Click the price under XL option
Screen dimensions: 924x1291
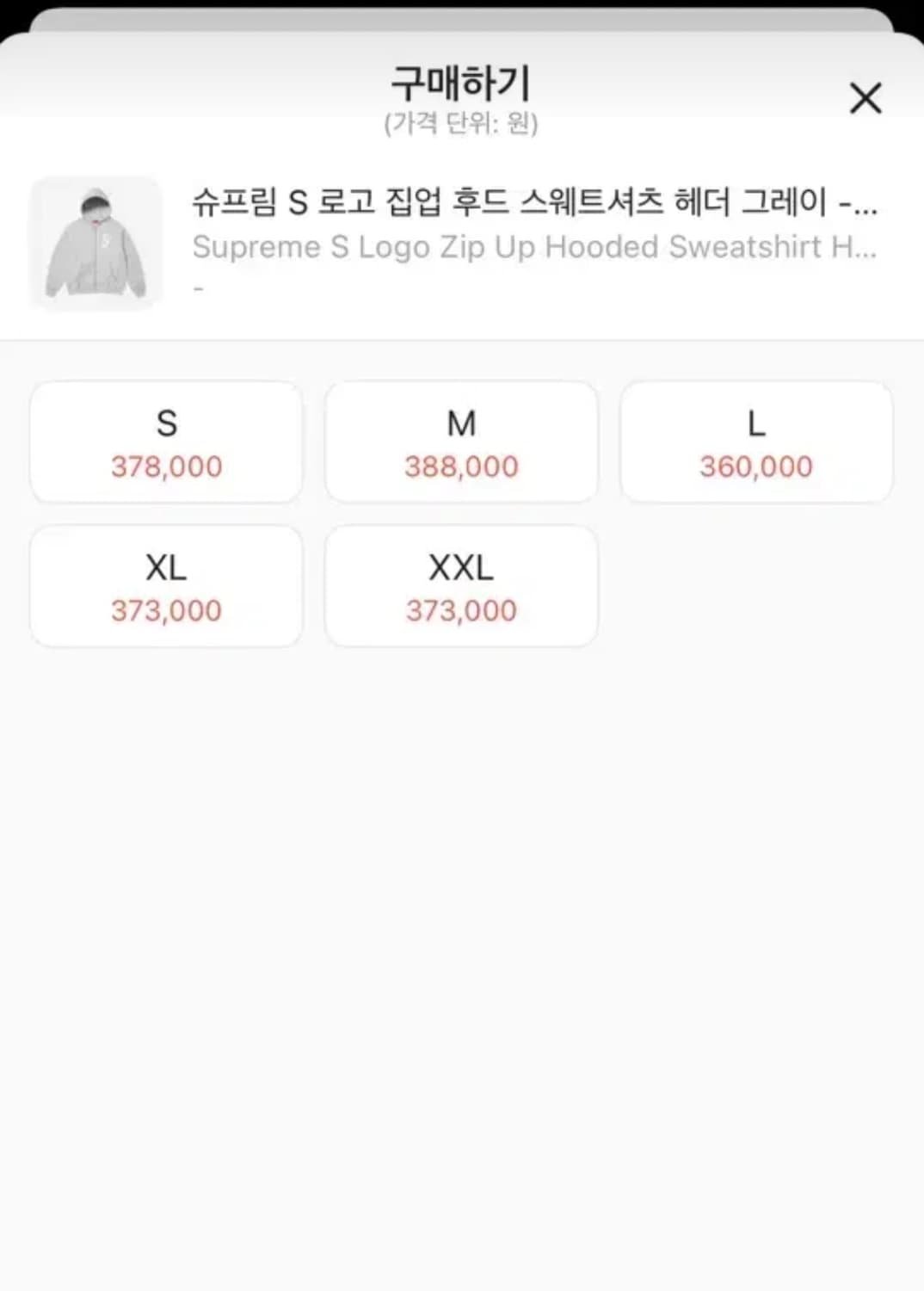(166, 610)
